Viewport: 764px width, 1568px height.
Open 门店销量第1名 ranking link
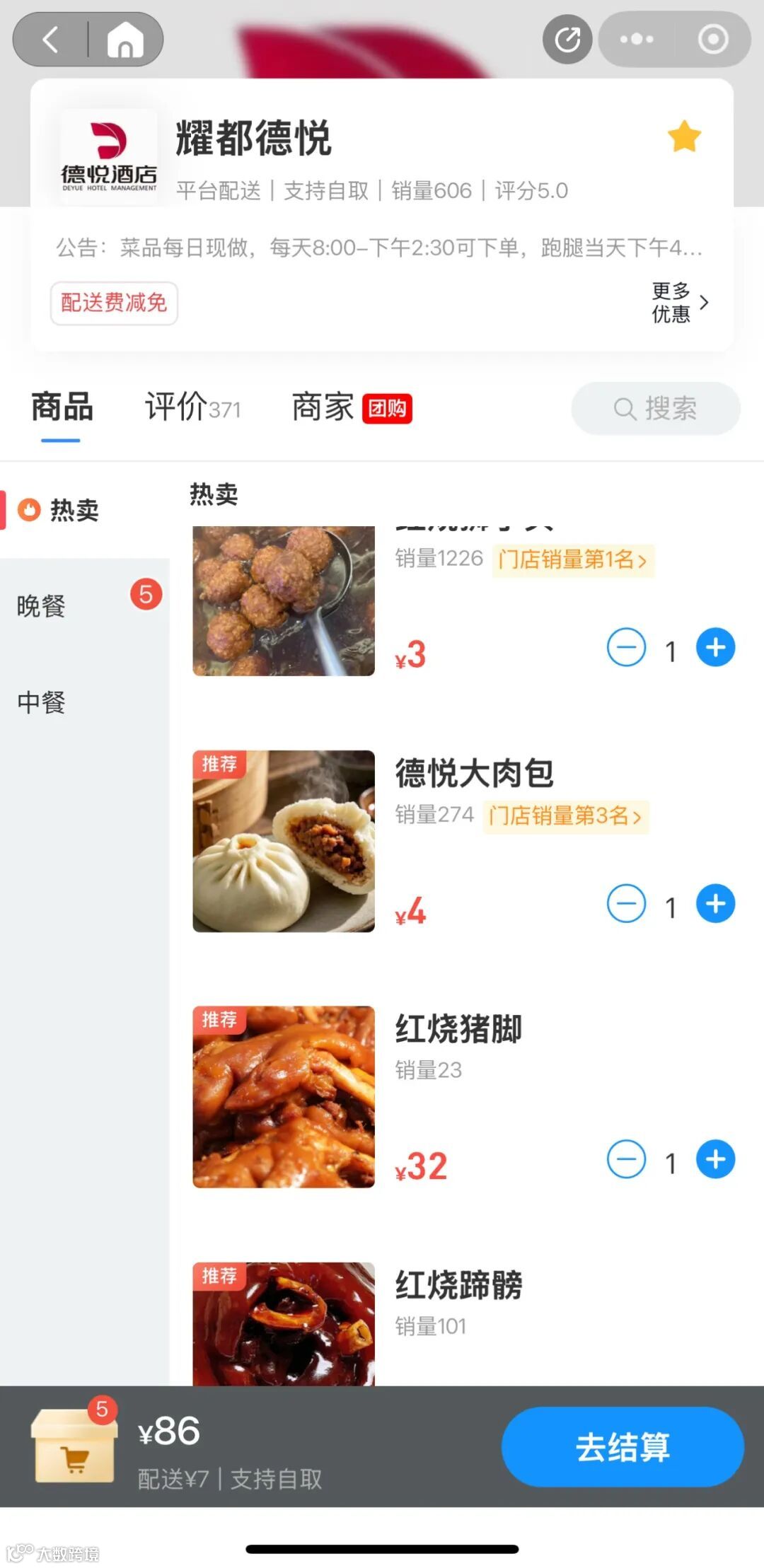(572, 560)
